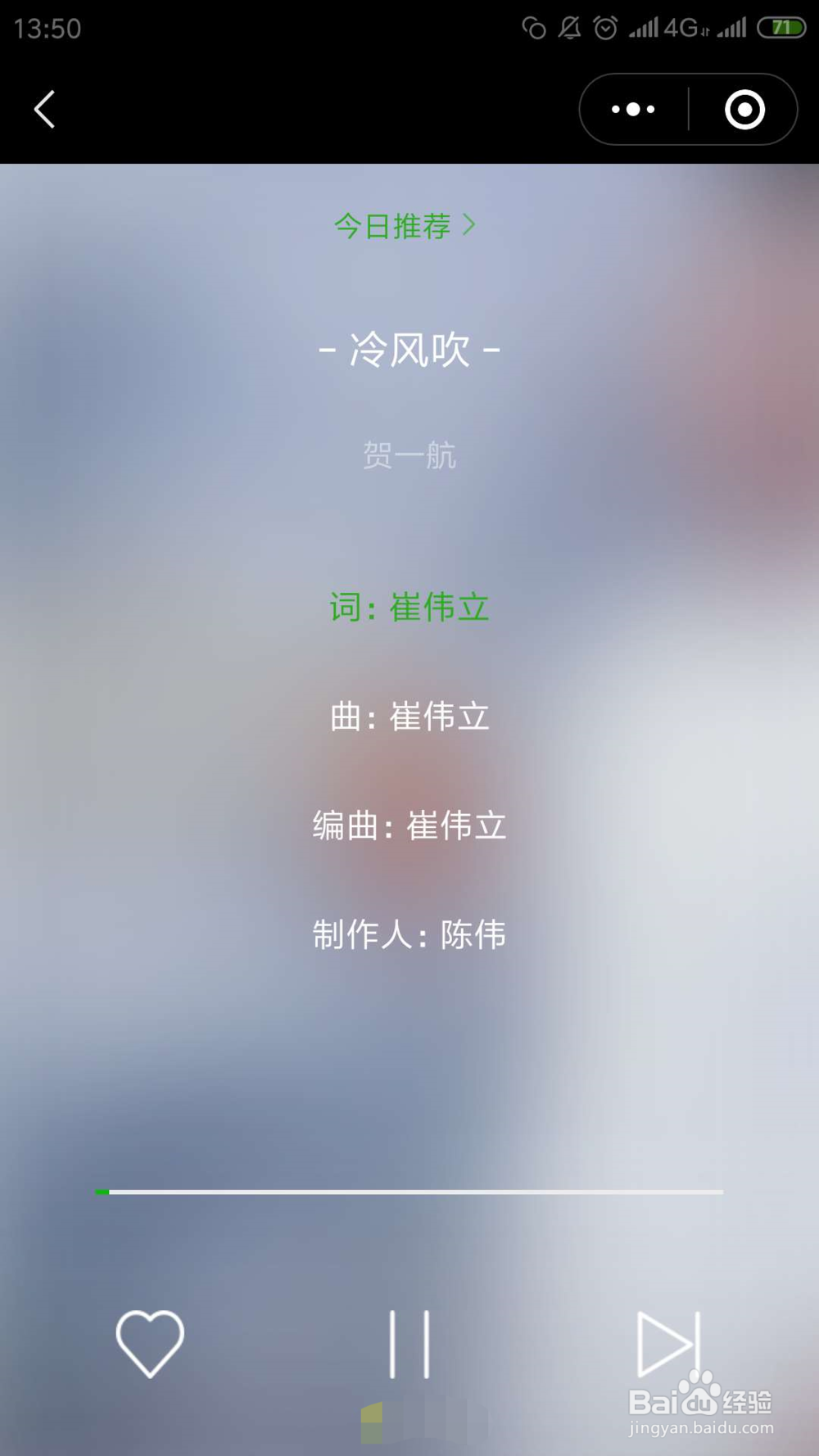Screen dimensions: 819x1456
Task: Tap the artist name 贺一航
Action: tap(409, 455)
